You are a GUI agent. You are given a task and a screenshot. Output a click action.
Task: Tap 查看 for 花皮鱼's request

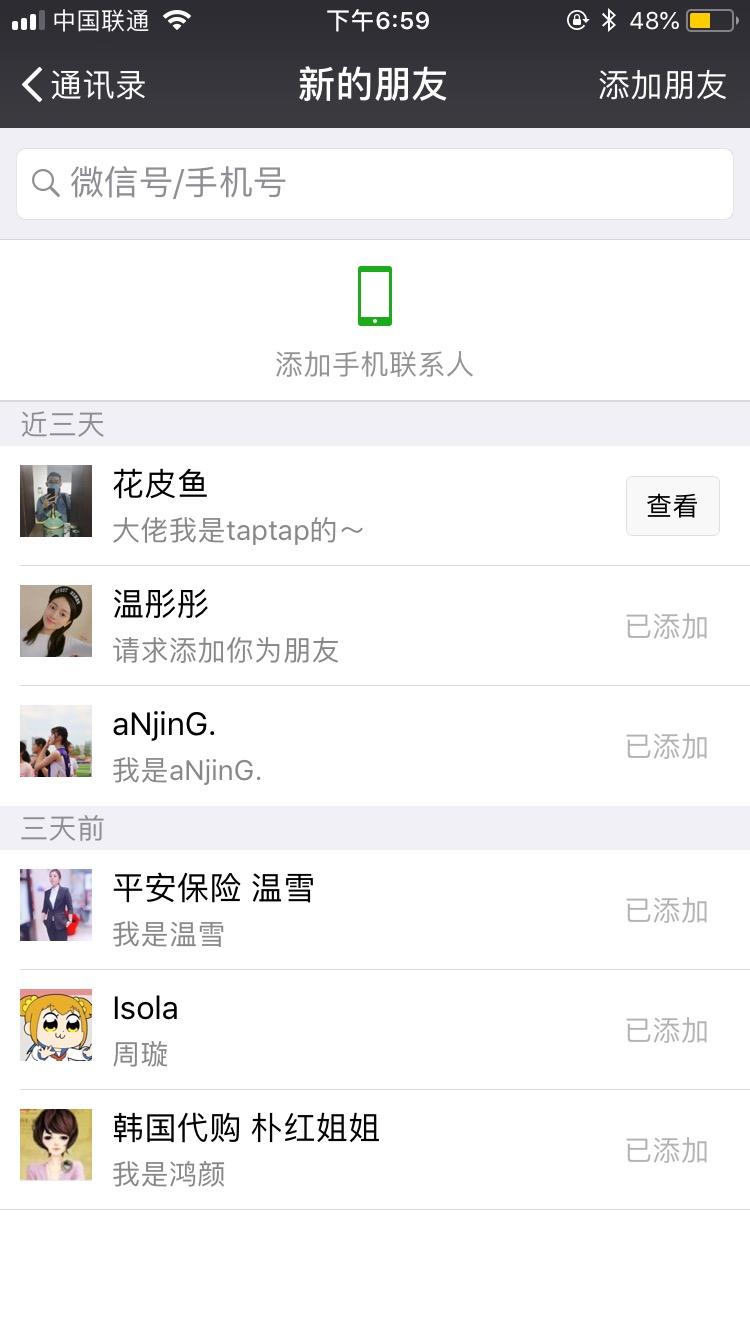point(672,506)
